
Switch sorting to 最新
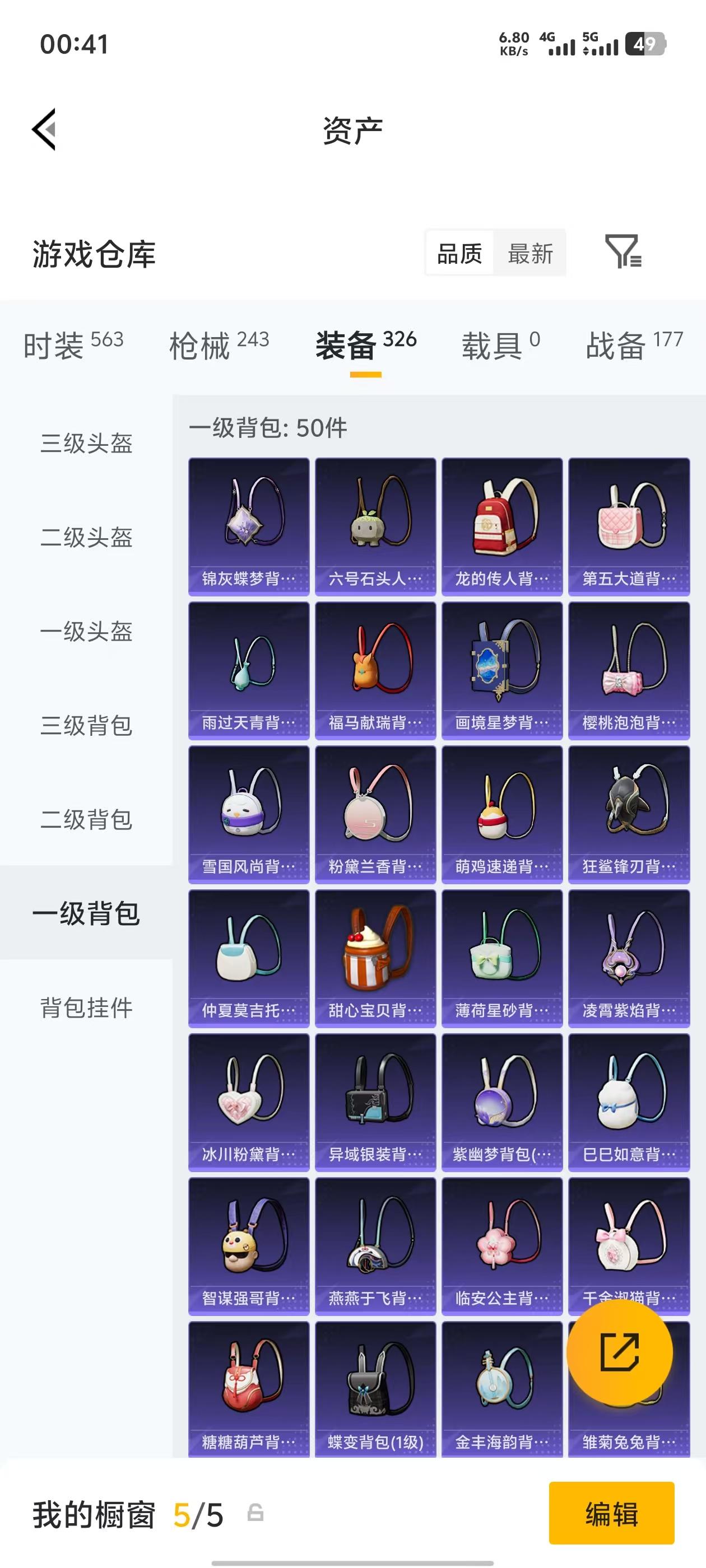pos(531,253)
